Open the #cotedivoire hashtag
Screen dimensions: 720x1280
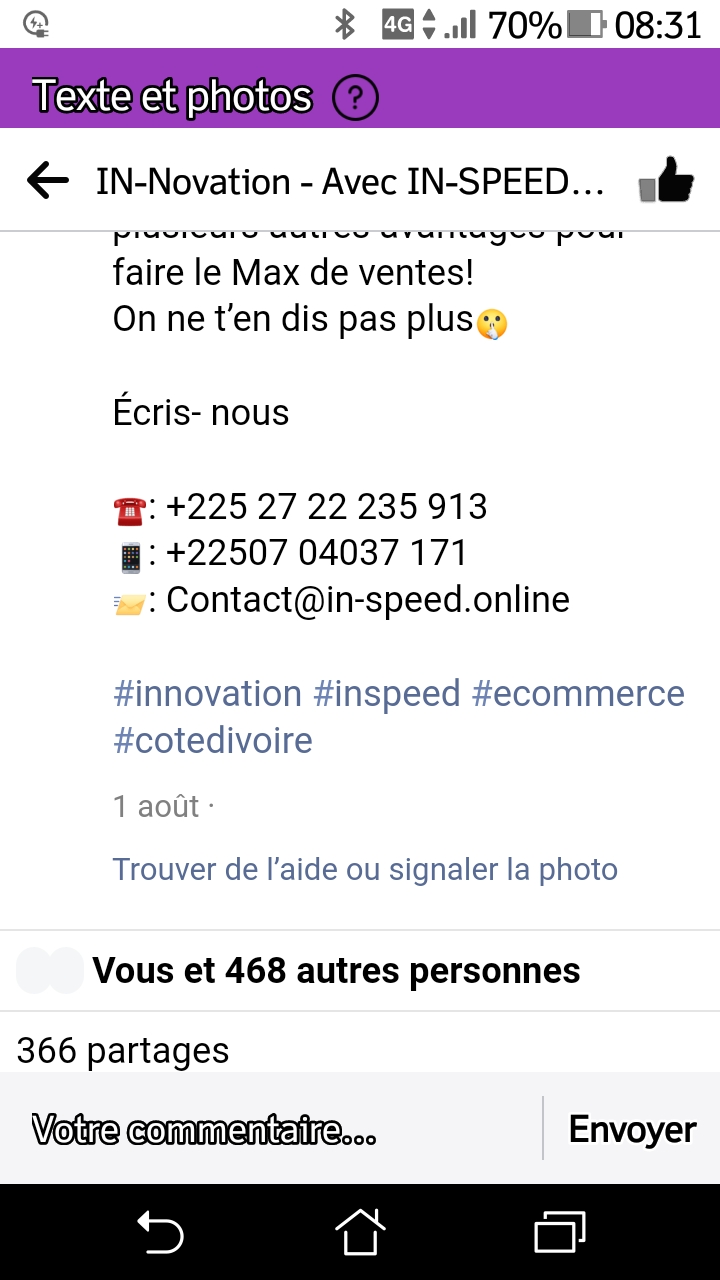[x=213, y=740]
